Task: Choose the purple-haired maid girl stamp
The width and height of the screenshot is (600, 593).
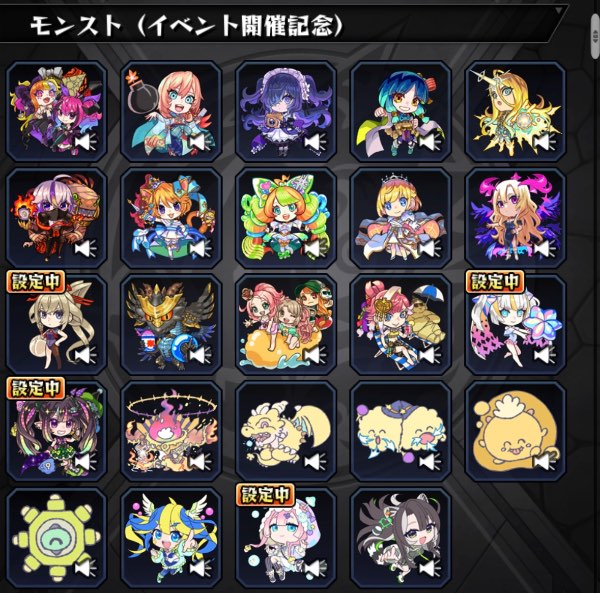Action: coord(286,111)
